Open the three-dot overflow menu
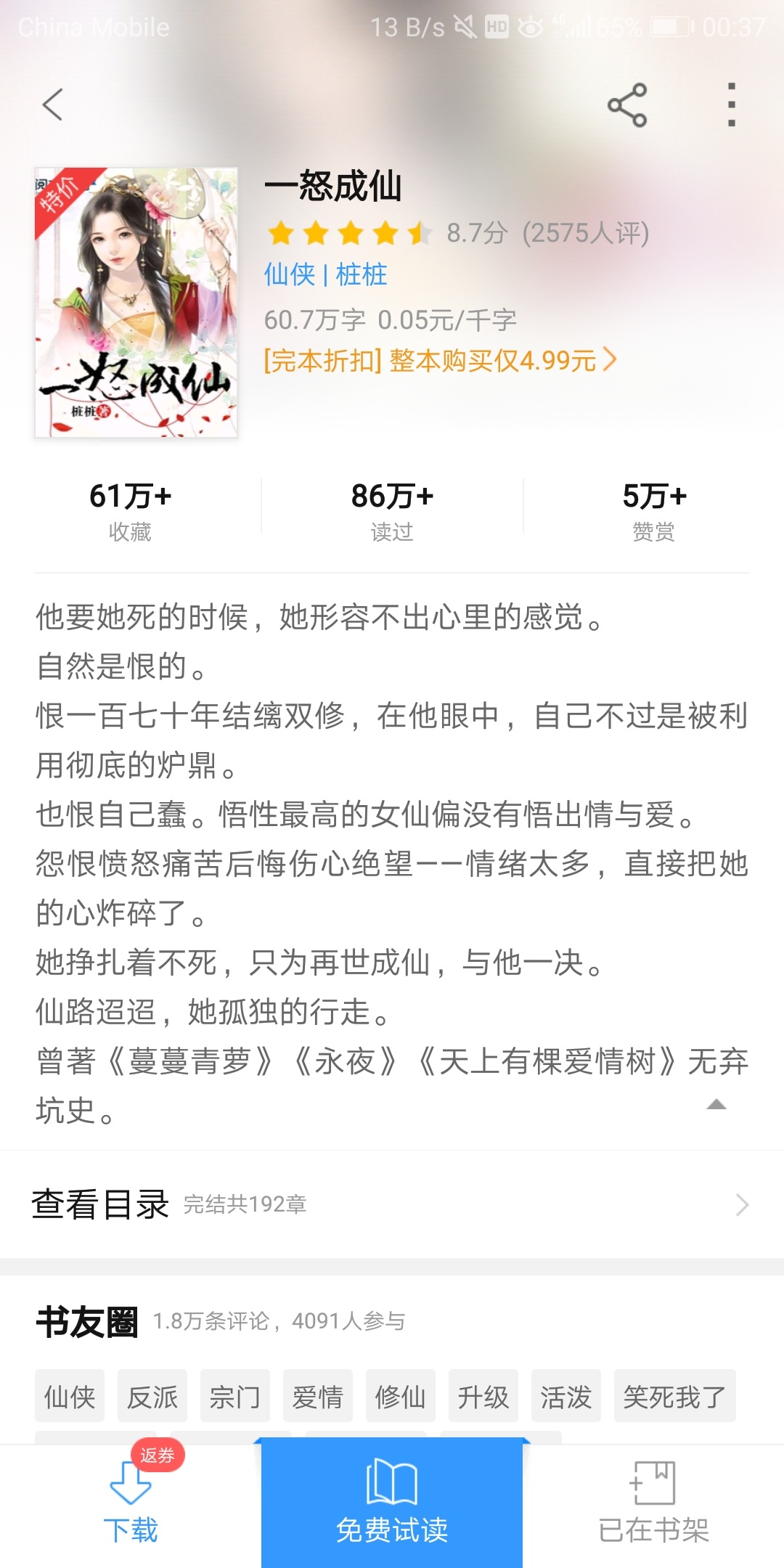This screenshot has height=1568, width=784. point(731,105)
